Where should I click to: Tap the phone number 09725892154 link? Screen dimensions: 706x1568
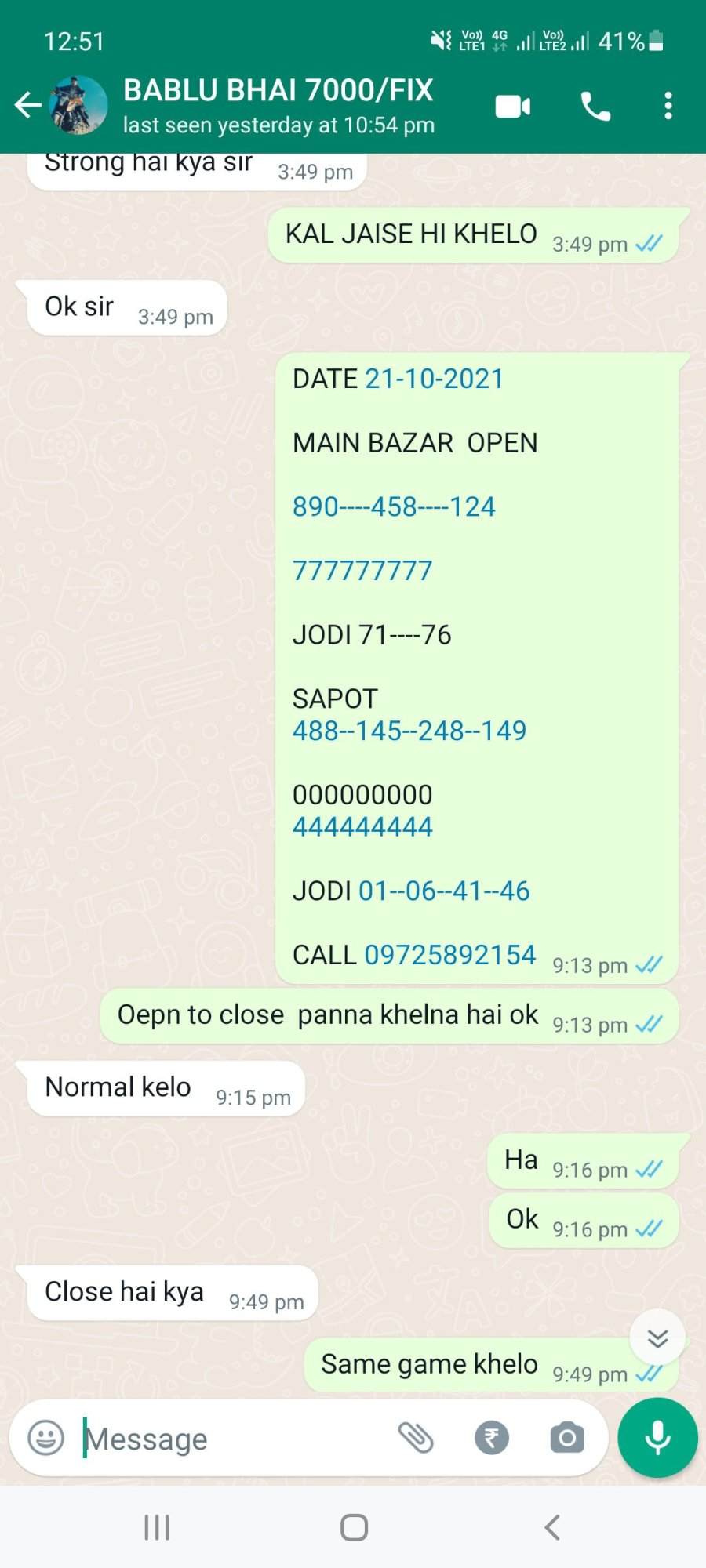pos(450,955)
